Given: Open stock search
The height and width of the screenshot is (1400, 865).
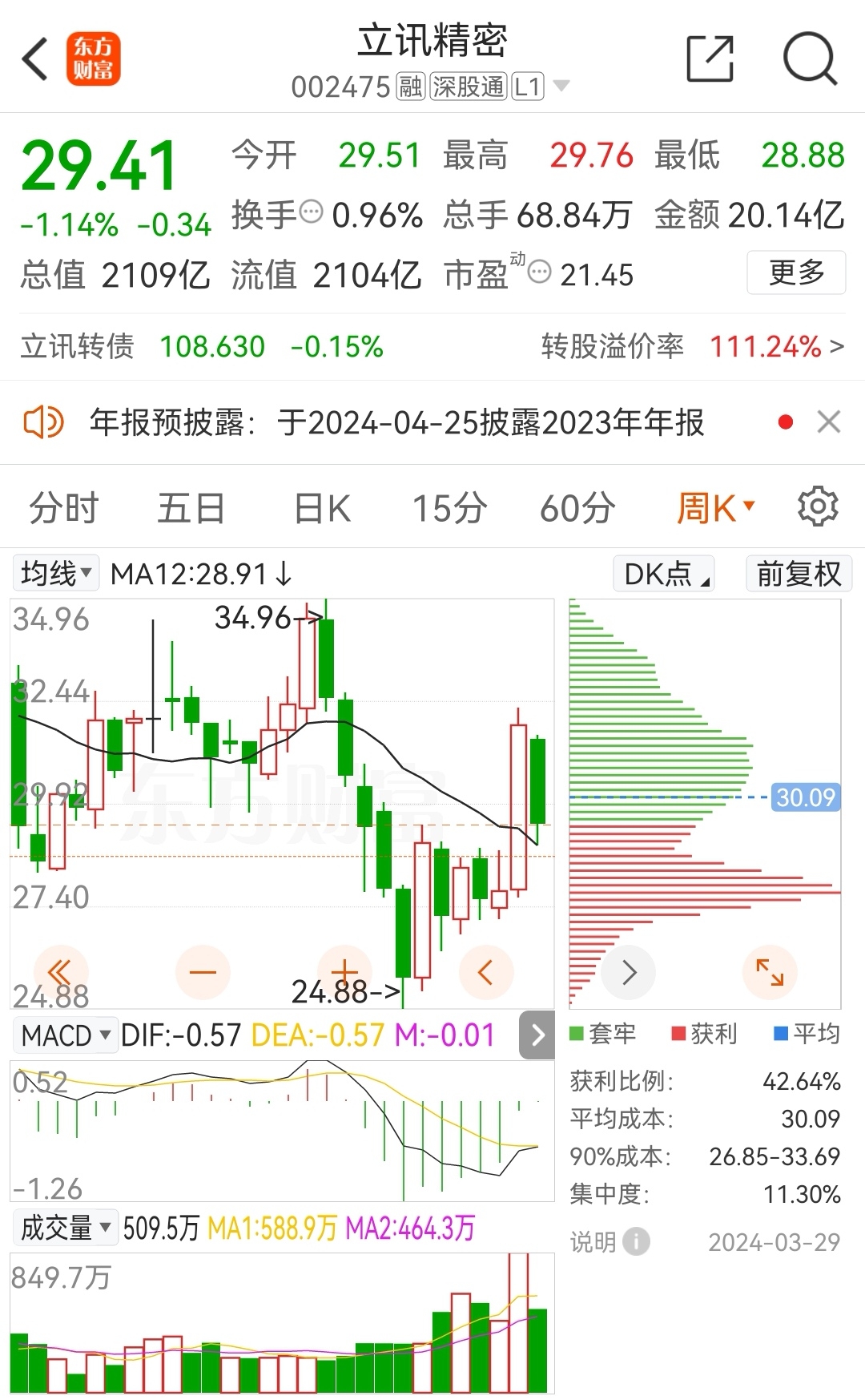Looking at the screenshot, I should click(811, 59).
